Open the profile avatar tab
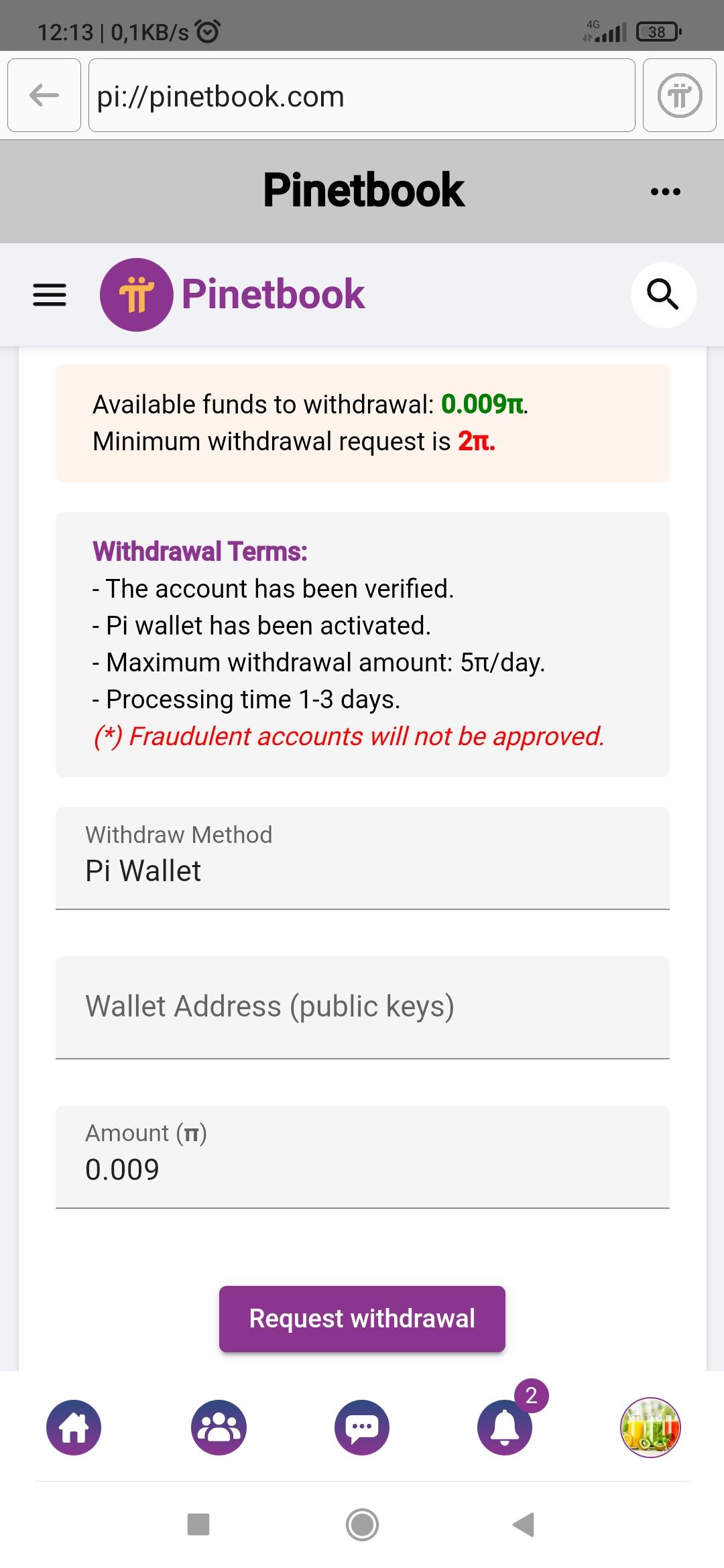Viewport: 724px width, 1568px height. [x=650, y=1427]
